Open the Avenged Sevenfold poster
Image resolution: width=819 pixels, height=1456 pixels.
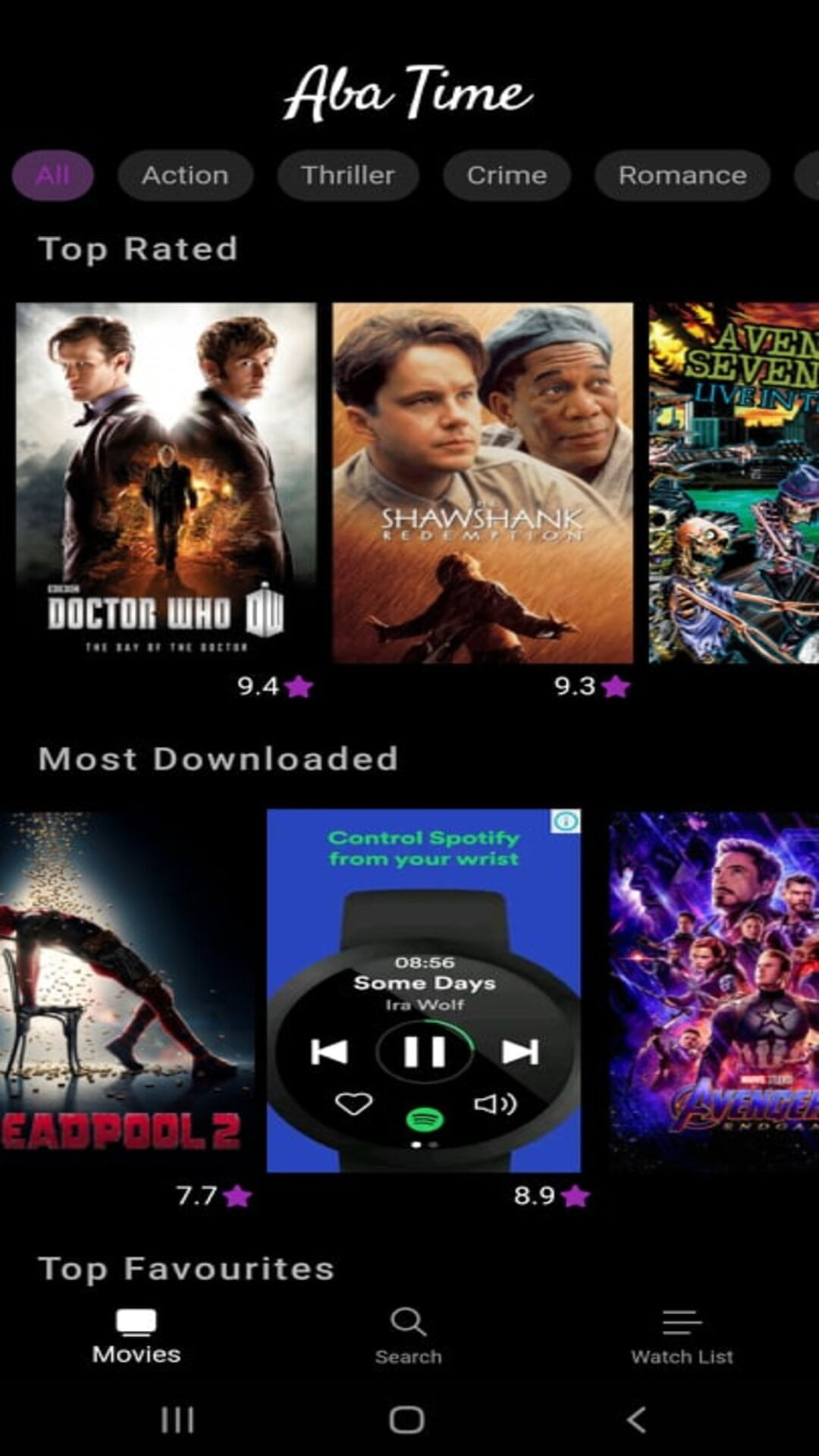click(x=733, y=482)
